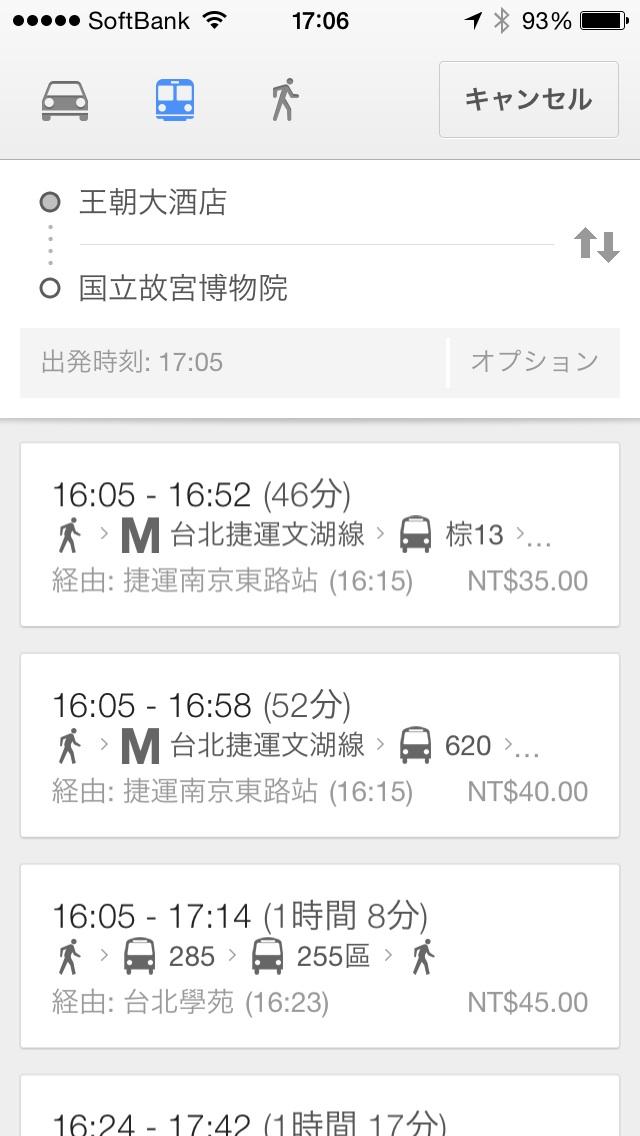Change the departure time 出発時刻
This screenshot has width=640, height=1136.
click(x=232, y=362)
